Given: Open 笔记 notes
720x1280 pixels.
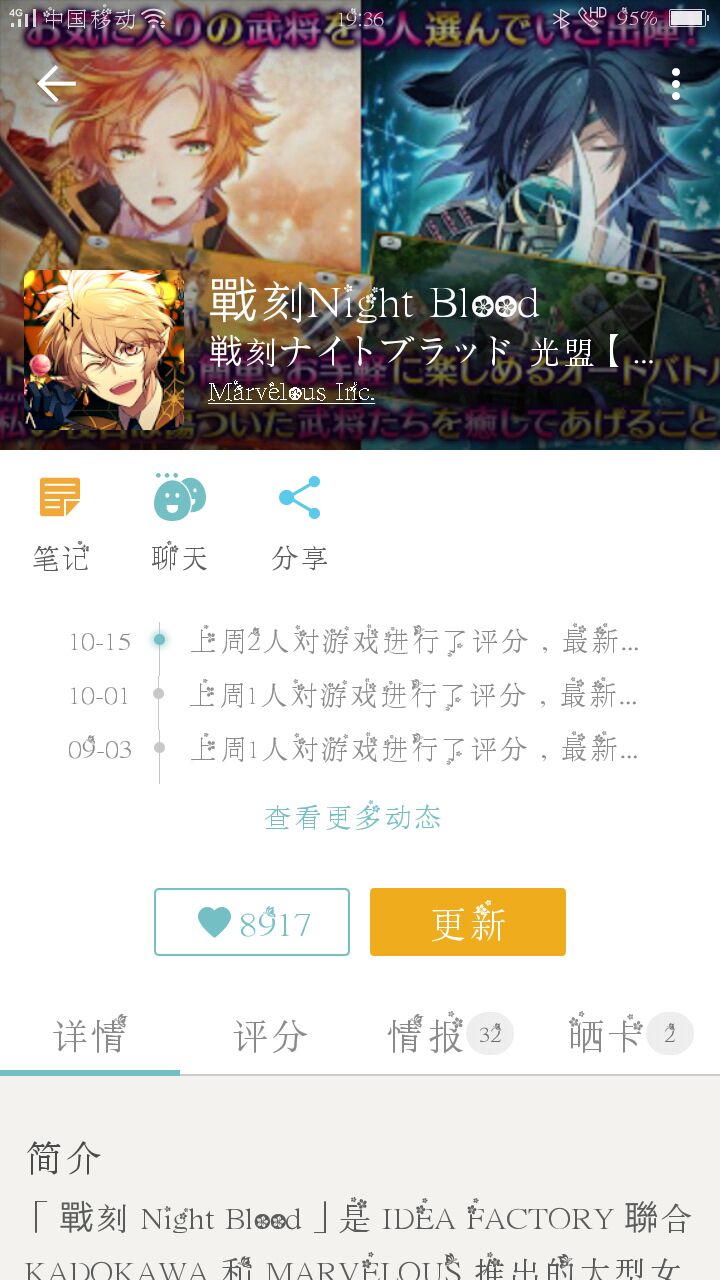Looking at the screenshot, I should point(60,523).
